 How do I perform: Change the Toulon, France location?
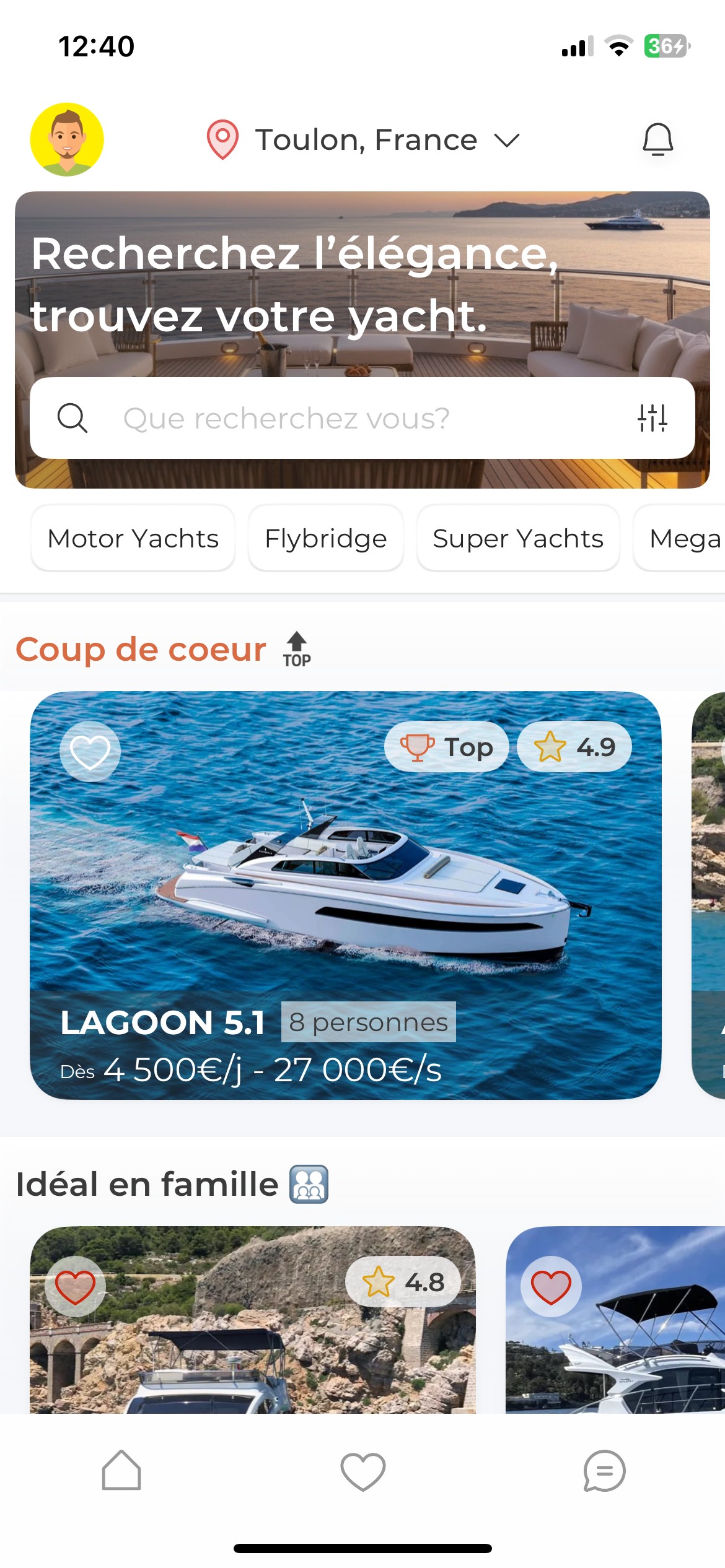tap(364, 140)
